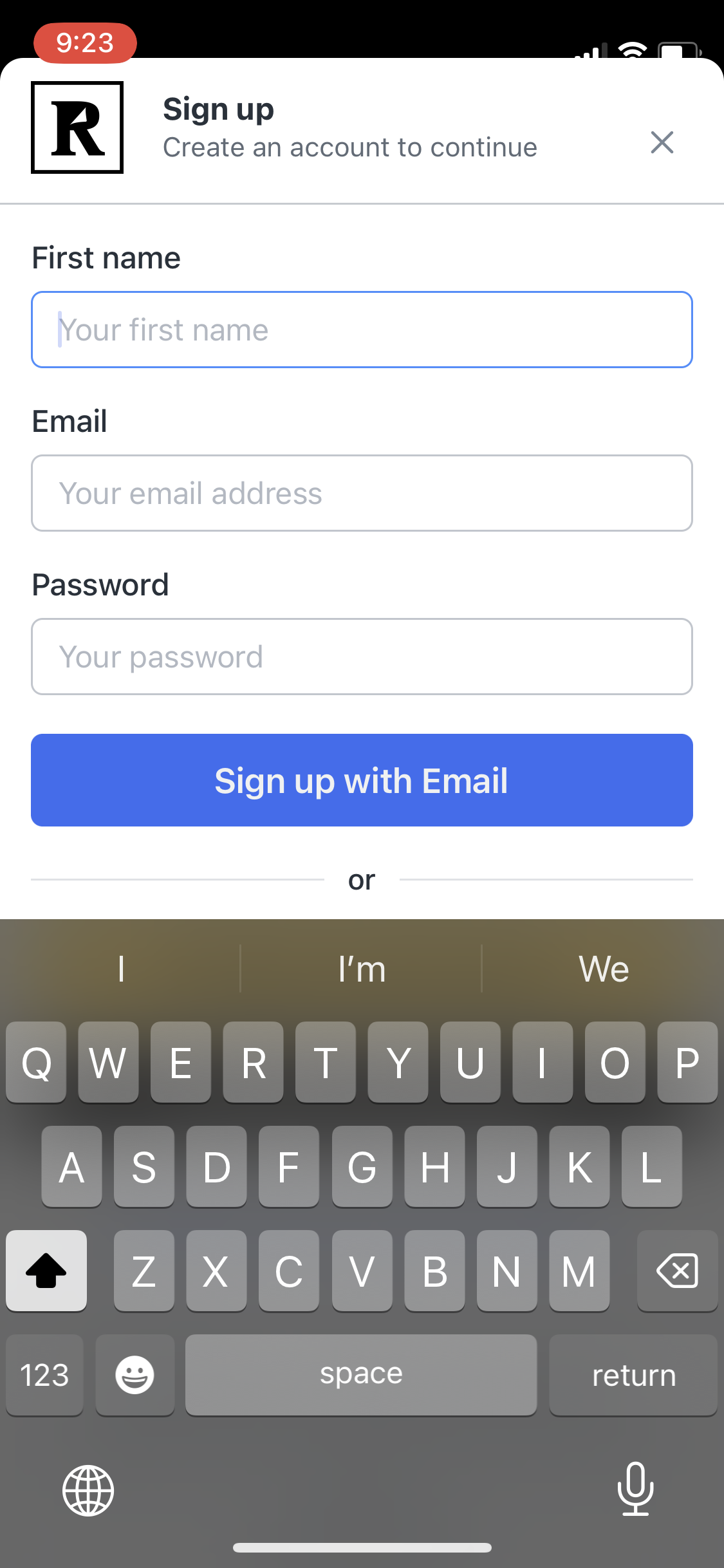The height and width of the screenshot is (1568, 724).
Task: Open the emoji keyboard
Action: pos(135,1375)
